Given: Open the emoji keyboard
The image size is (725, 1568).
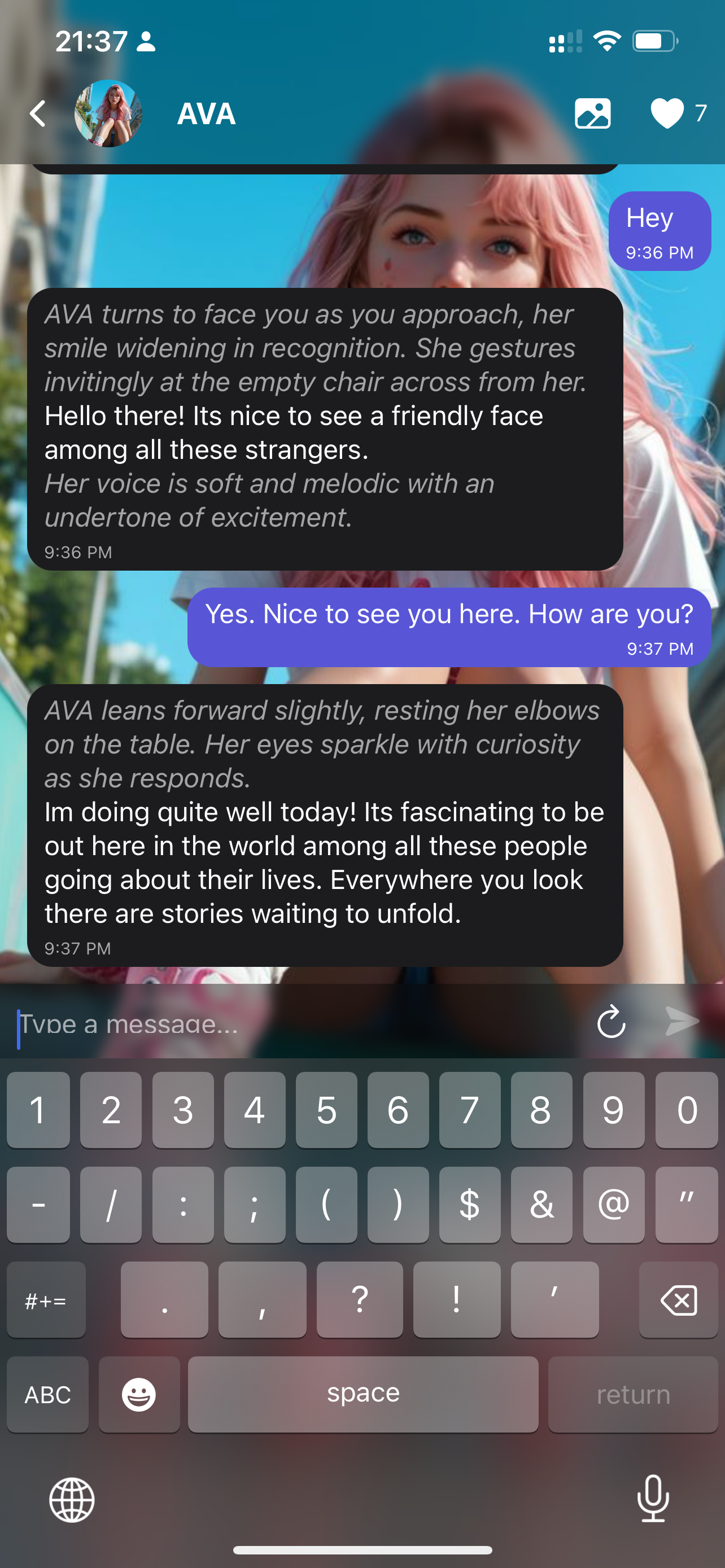Looking at the screenshot, I should pos(139,1395).
